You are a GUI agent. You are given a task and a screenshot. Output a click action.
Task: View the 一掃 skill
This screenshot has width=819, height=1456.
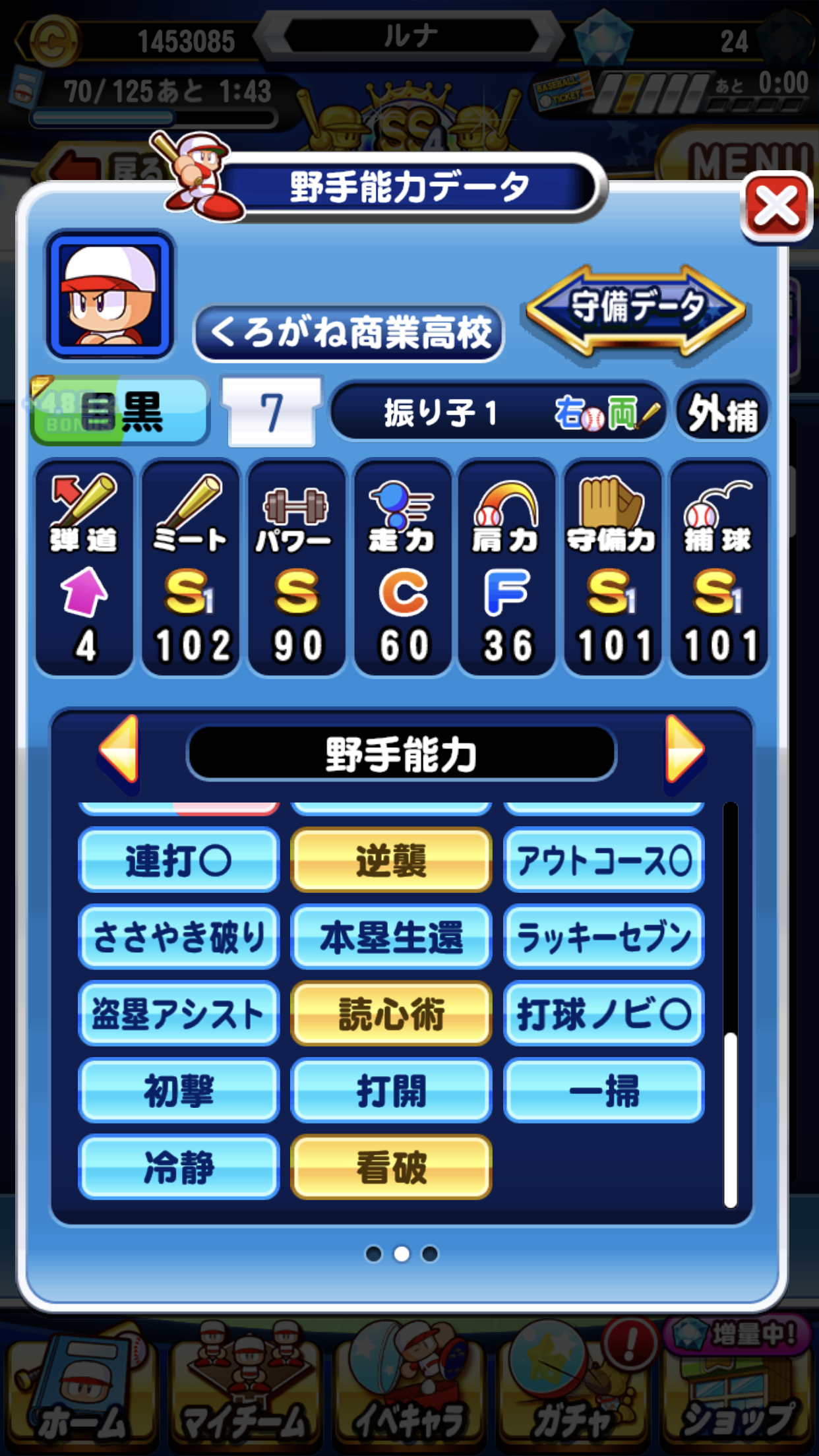pos(603,1091)
